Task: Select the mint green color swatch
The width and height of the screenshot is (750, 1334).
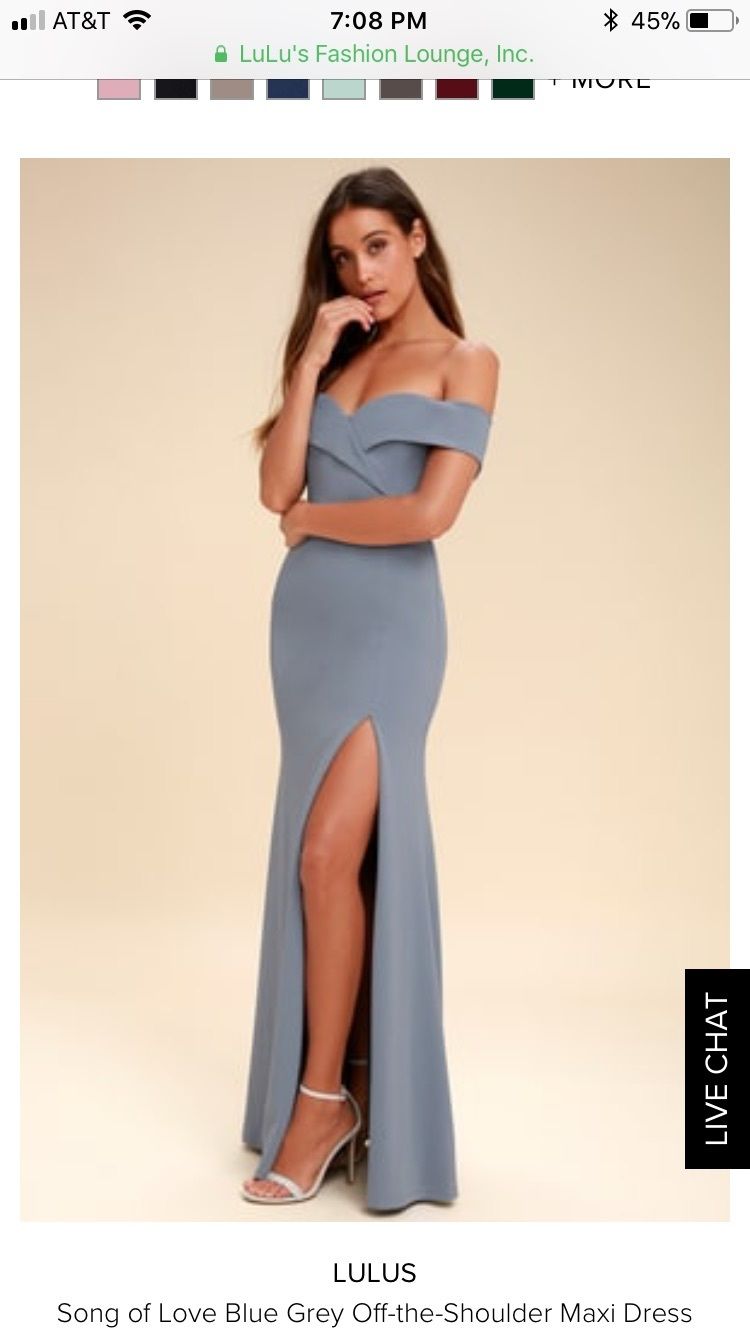Action: tap(344, 89)
